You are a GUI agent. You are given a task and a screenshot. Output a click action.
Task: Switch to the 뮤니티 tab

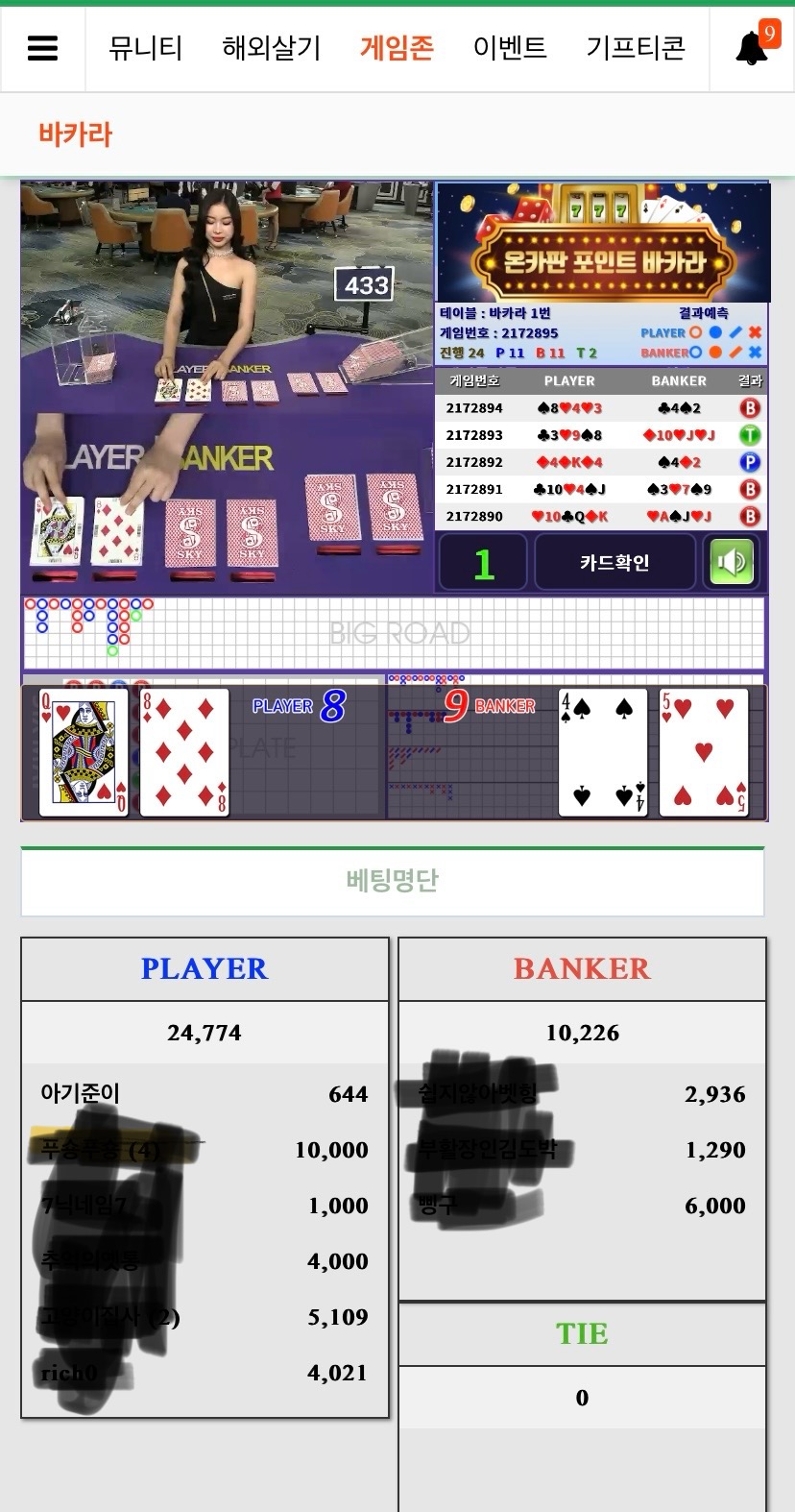point(145,48)
